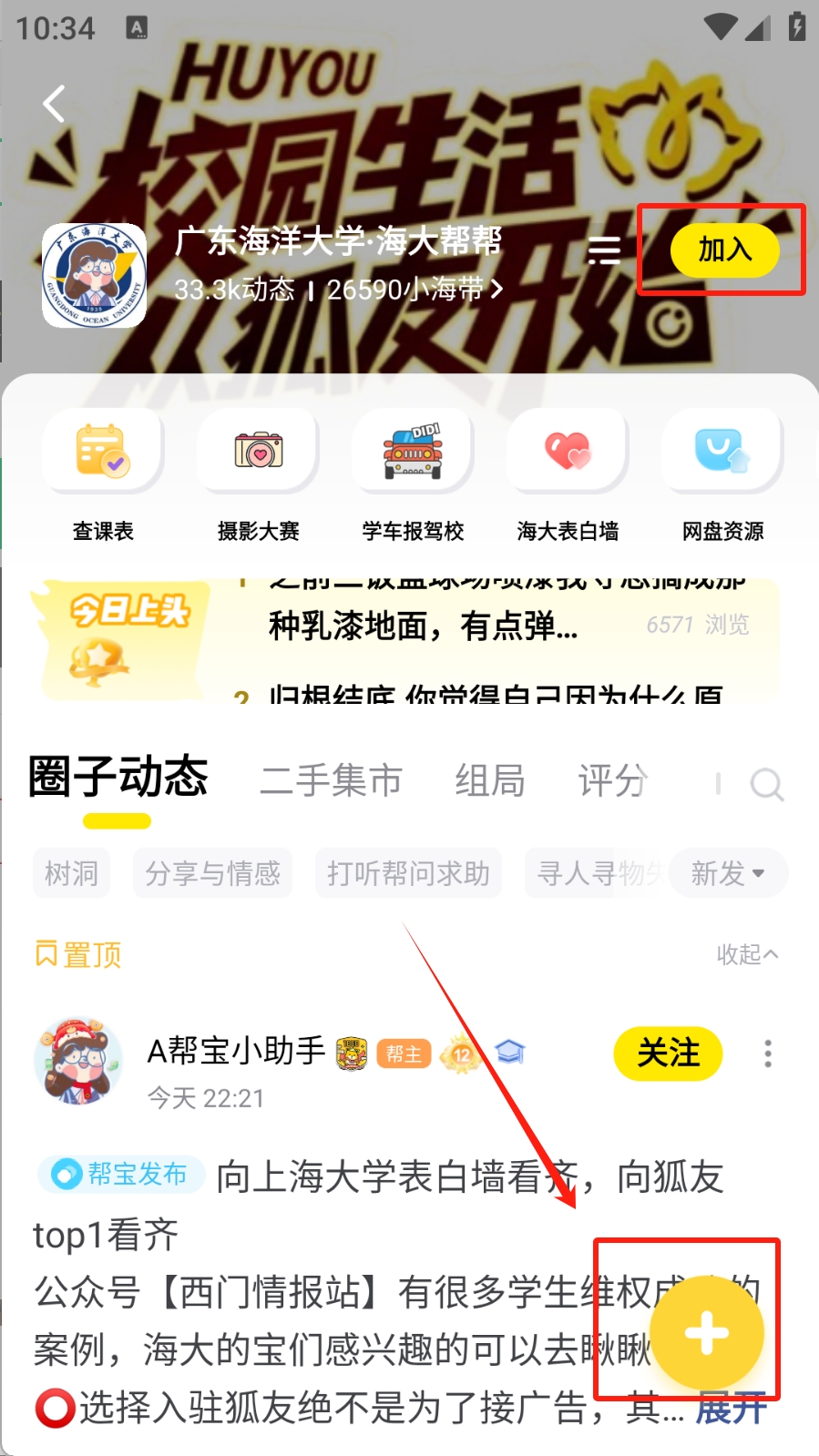This screenshot has height=1456, width=819.
Task: Switch to the 二手集市 tab
Action: coord(331,780)
